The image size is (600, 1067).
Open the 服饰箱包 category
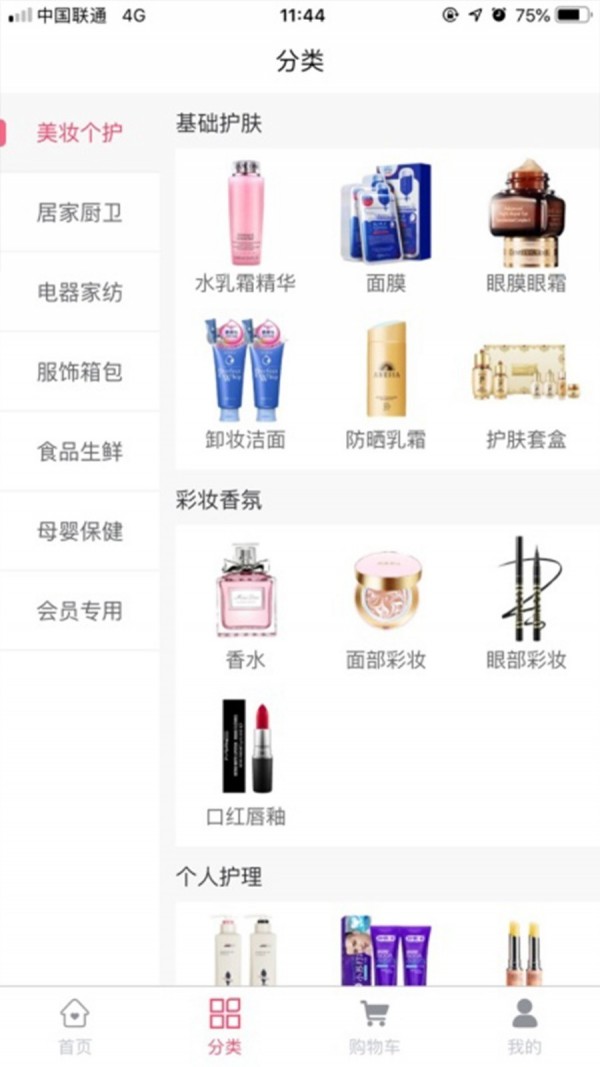[x=80, y=372]
